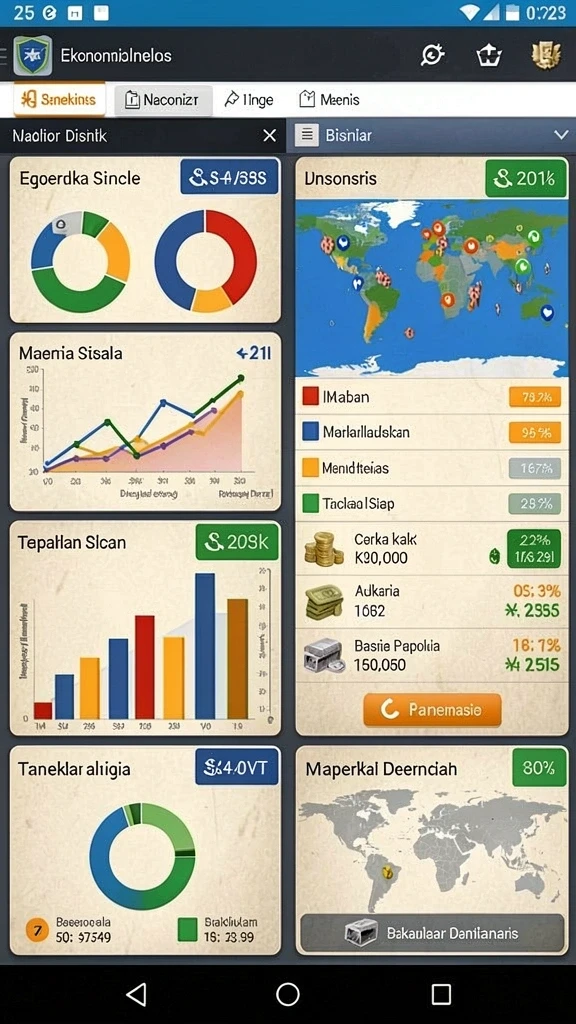Open the Senekinss tab

click(x=59, y=99)
